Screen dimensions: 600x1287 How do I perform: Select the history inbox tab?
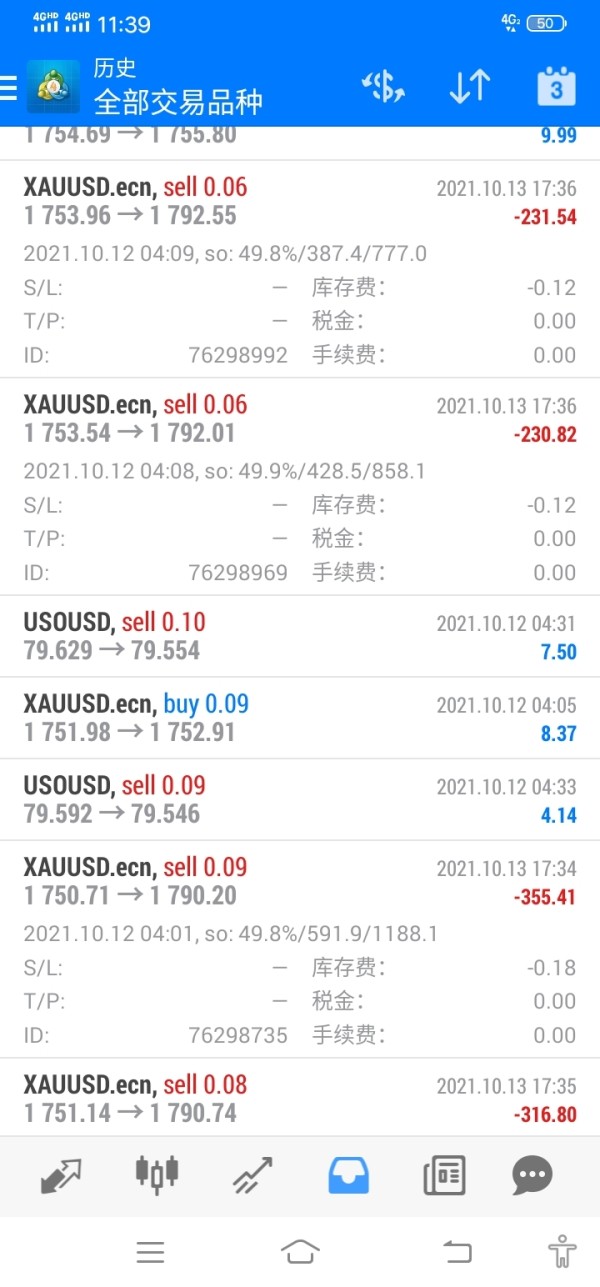[x=349, y=1175]
